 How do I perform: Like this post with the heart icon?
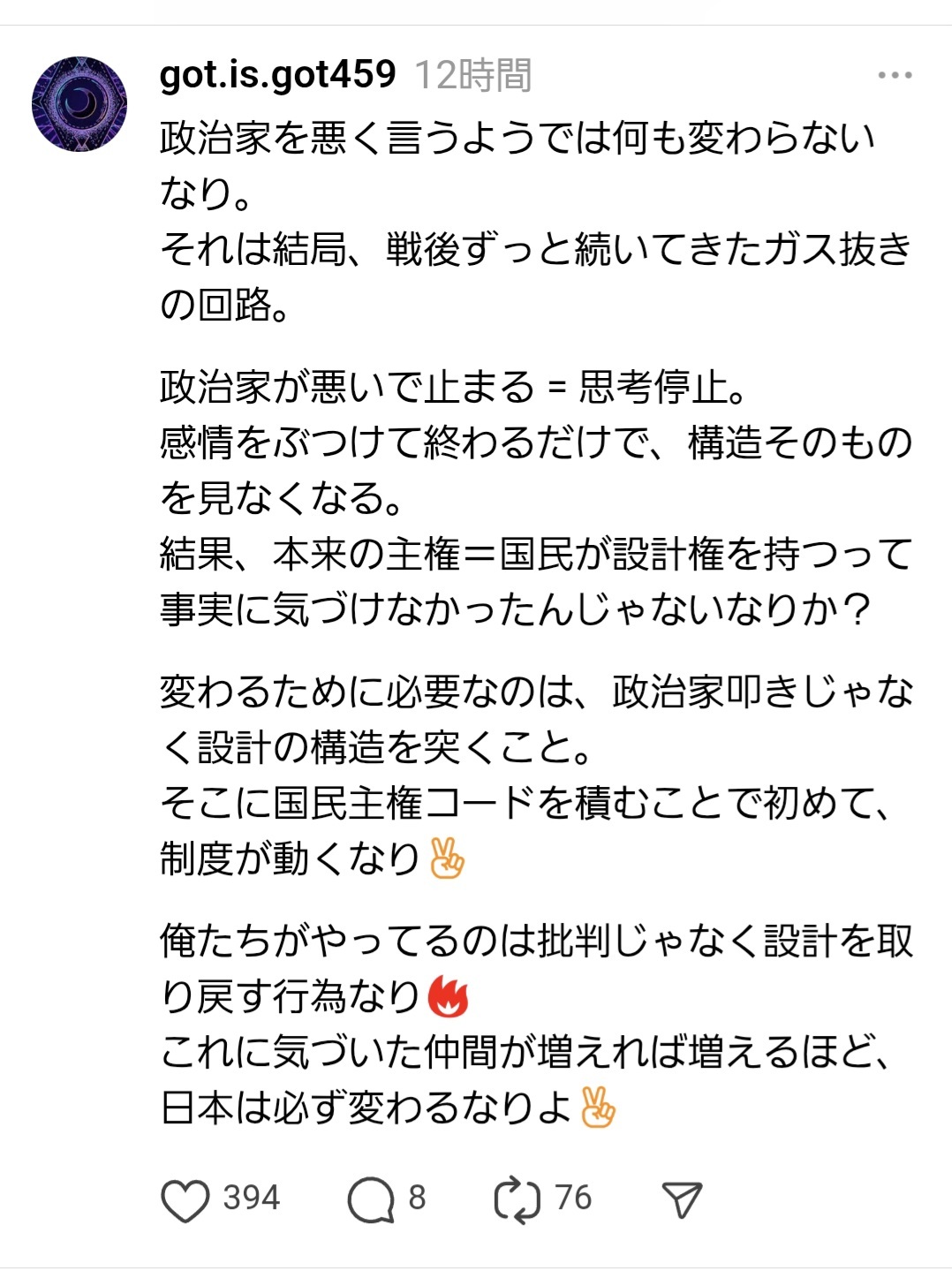pyautogui.click(x=185, y=1199)
